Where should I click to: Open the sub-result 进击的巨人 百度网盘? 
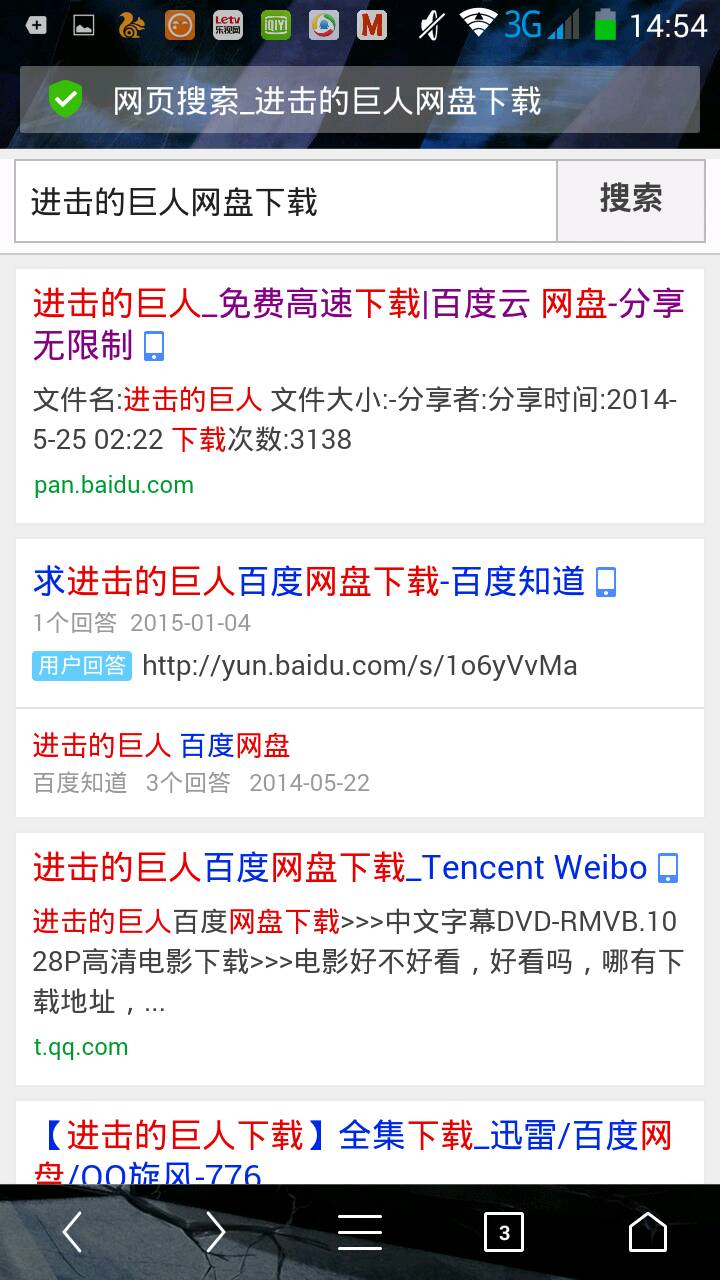pyautogui.click(x=162, y=746)
